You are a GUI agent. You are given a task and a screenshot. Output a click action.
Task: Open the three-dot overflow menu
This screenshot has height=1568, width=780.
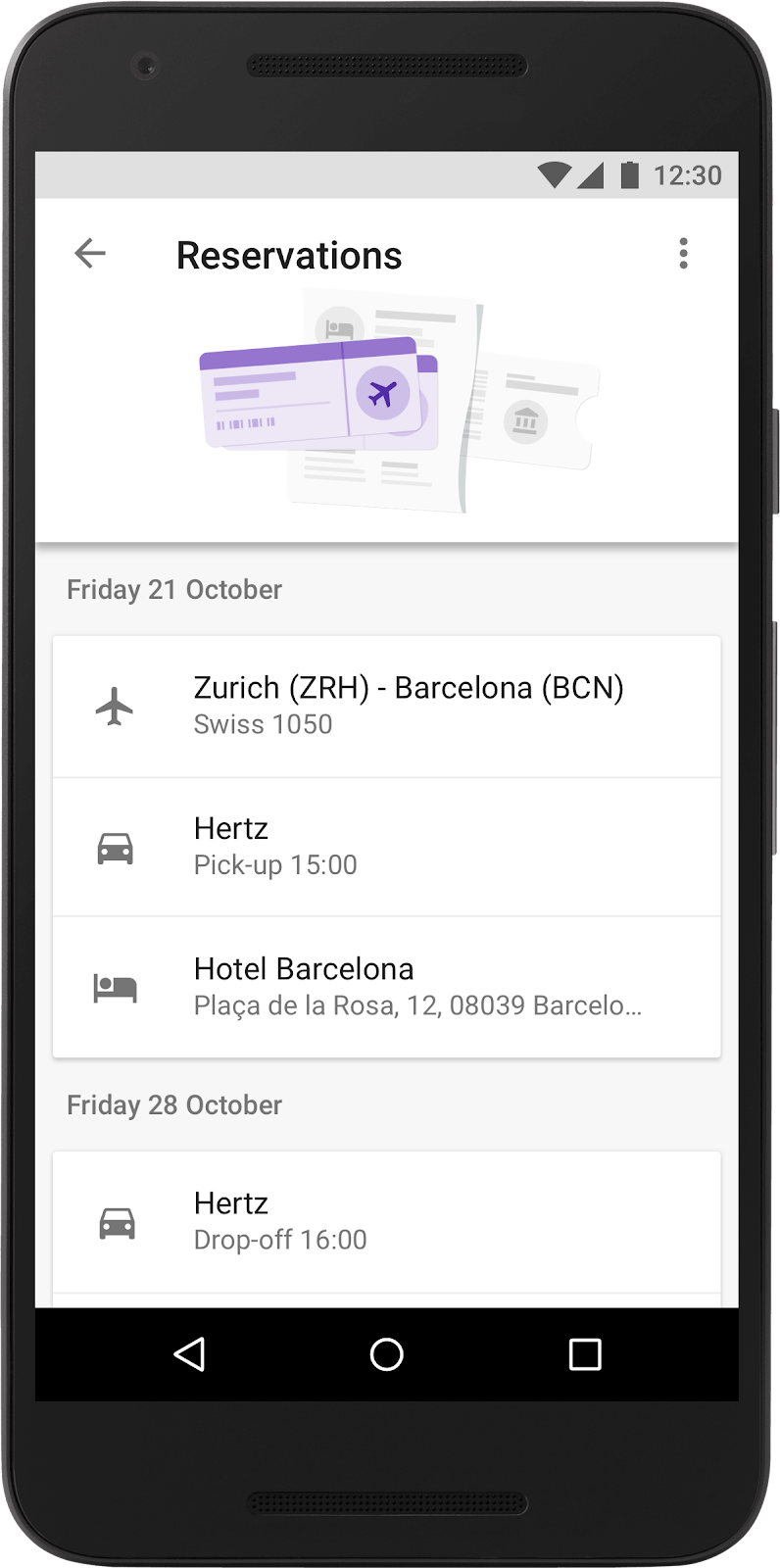tap(683, 254)
